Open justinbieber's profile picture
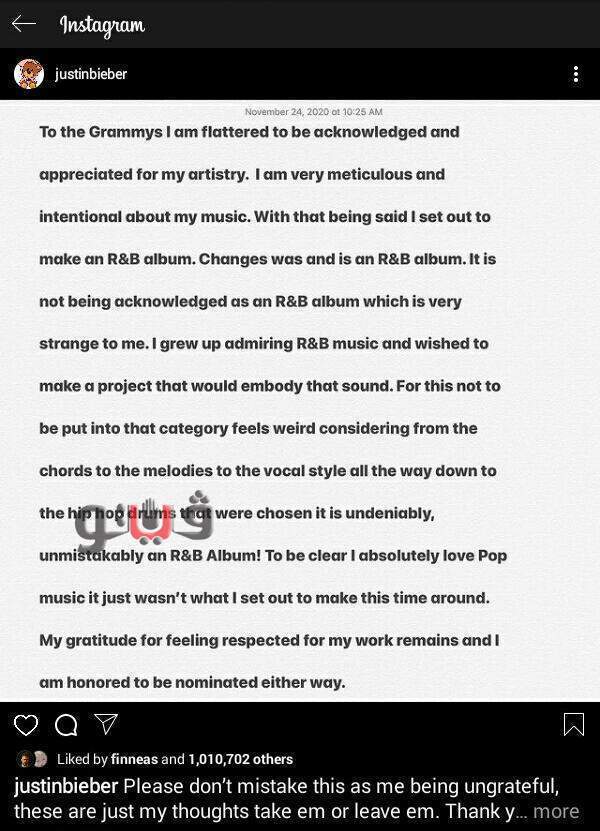The height and width of the screenshot is (831, 600). (x=28, y=74)
